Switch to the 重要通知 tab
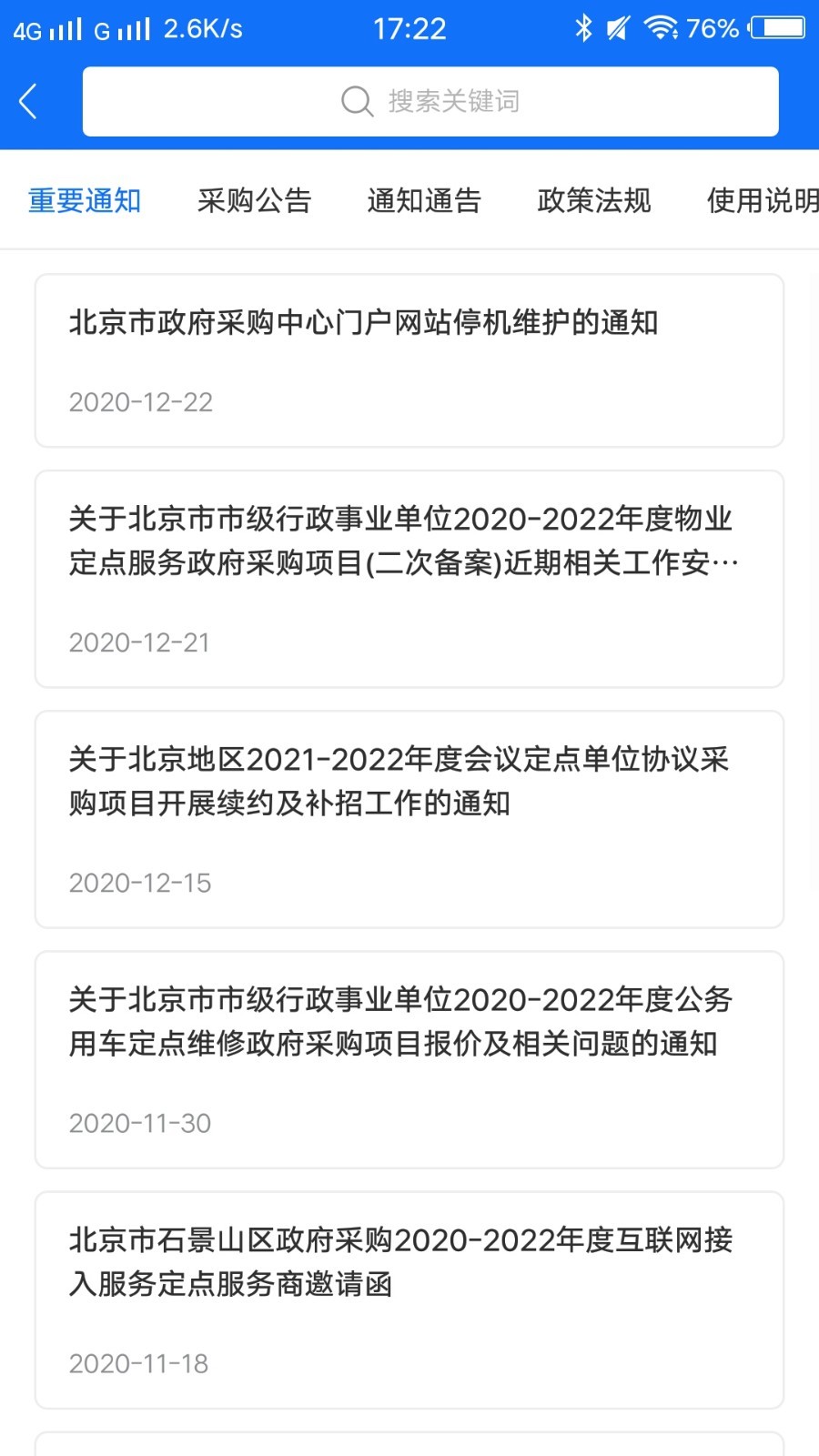The width and height of the screenshot is (819, 1456). tap(85, 200)
